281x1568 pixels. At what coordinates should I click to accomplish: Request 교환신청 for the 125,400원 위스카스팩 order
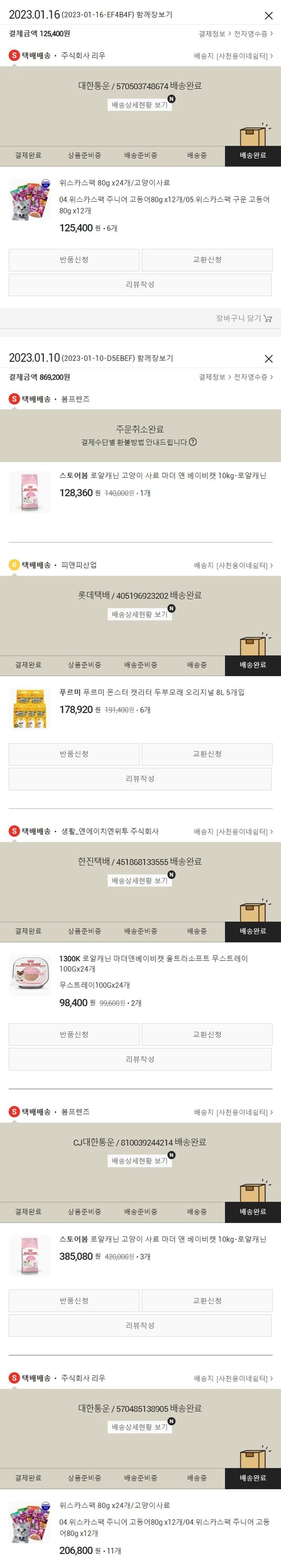tap(207, 260)
